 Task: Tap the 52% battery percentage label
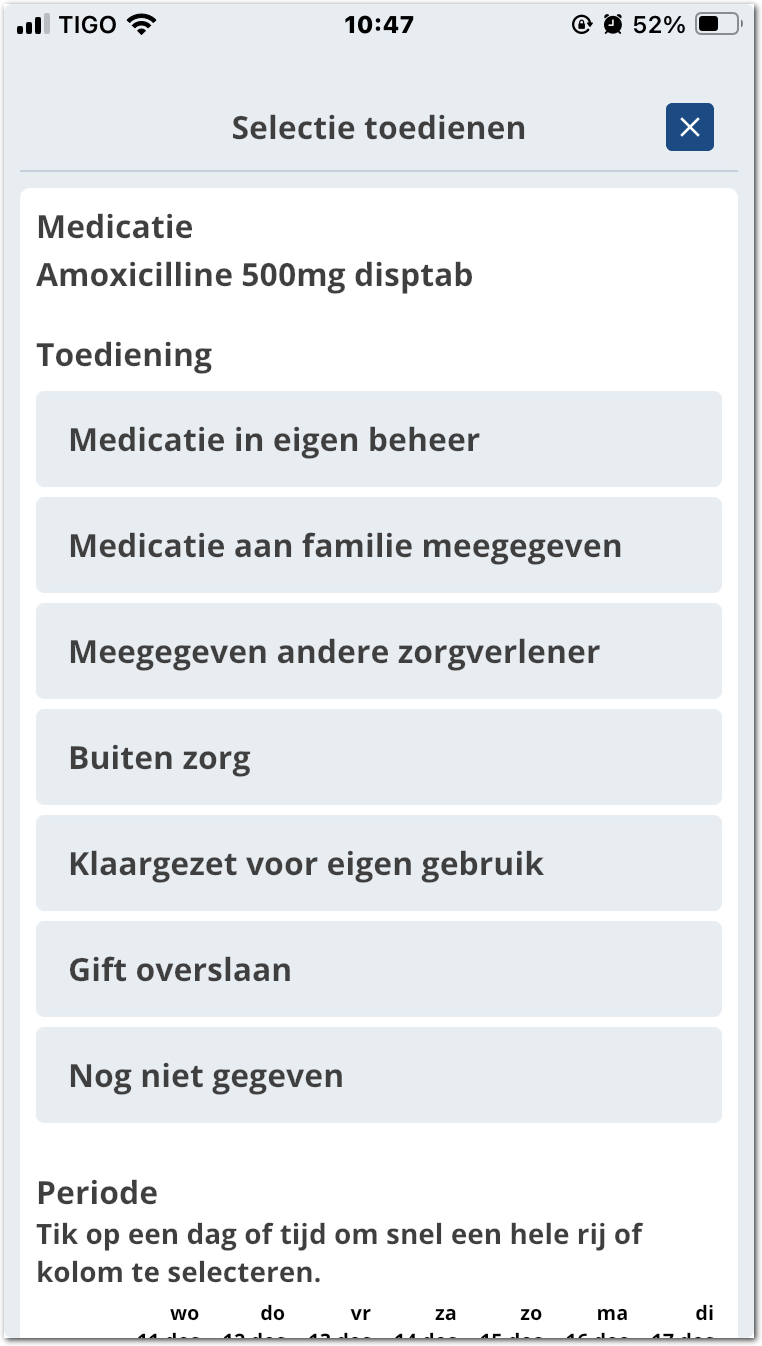click(x=659, y=25)
